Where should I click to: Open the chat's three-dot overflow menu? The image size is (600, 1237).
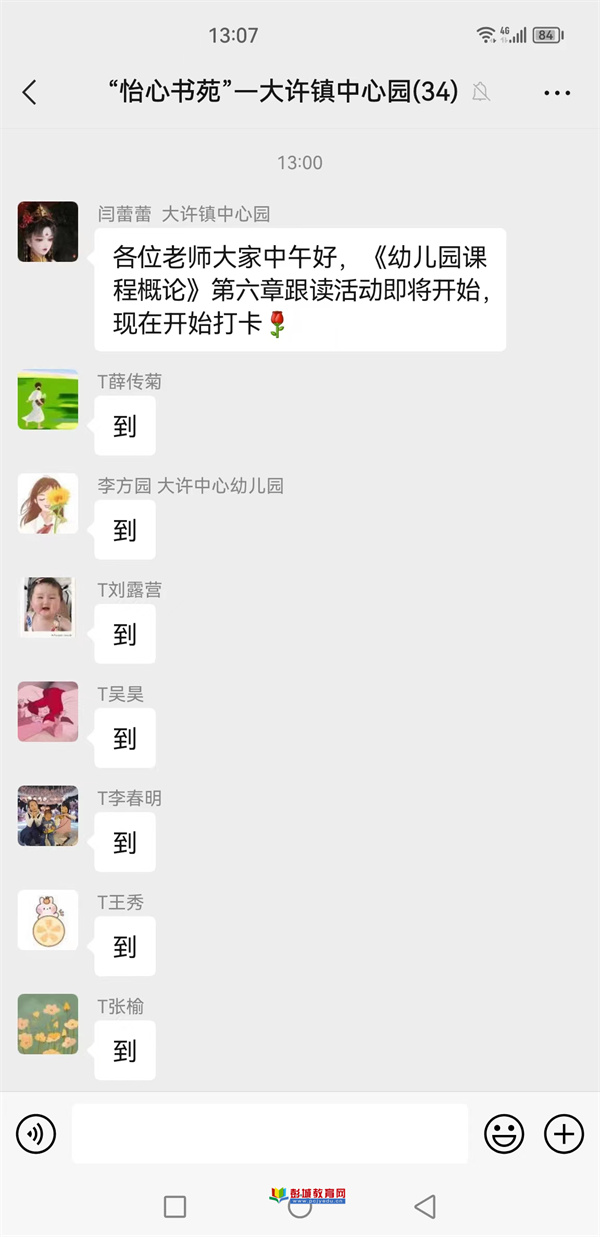click(x=557, y=93)
